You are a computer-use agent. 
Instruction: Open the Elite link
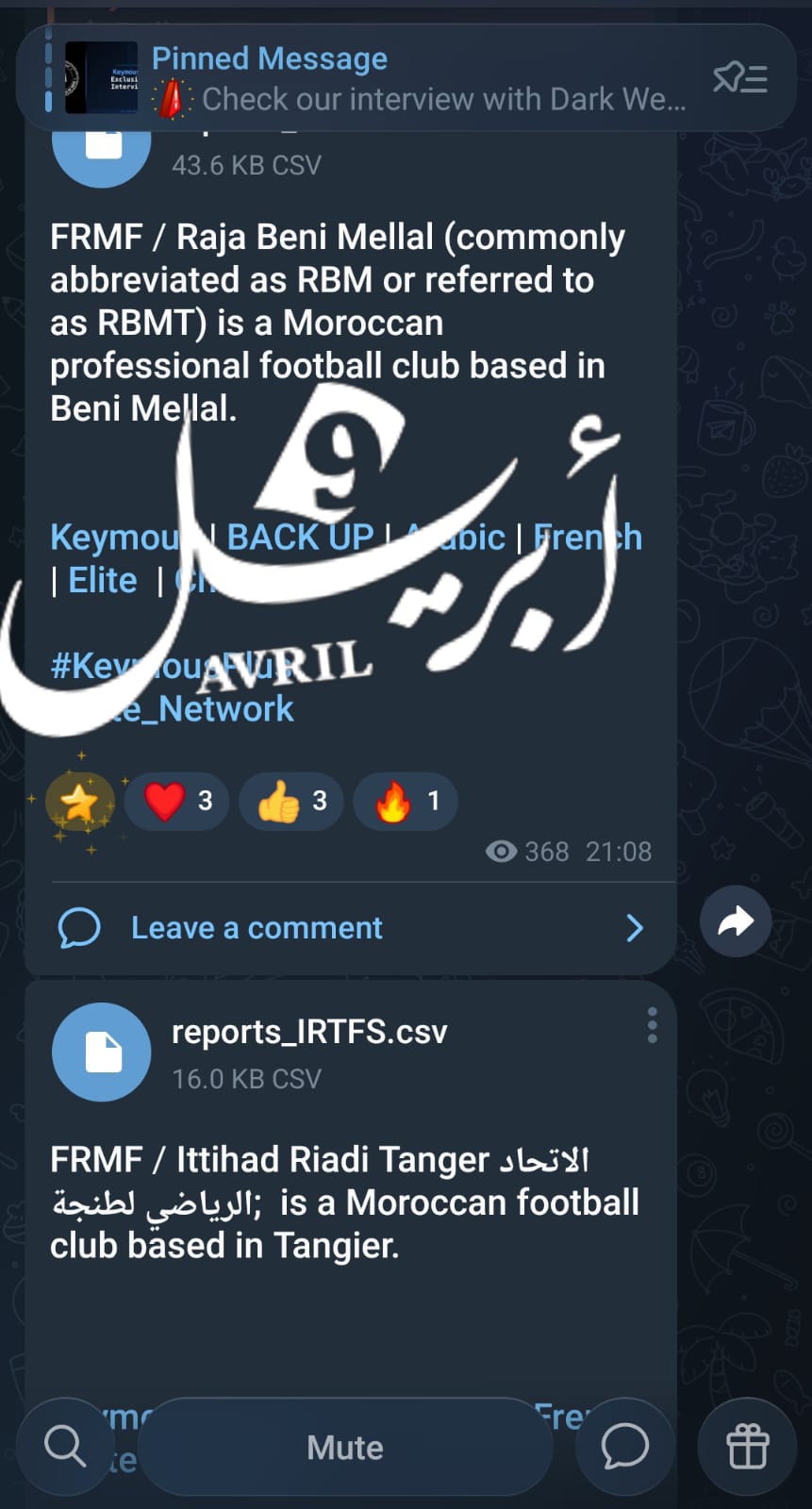(102, 581)
